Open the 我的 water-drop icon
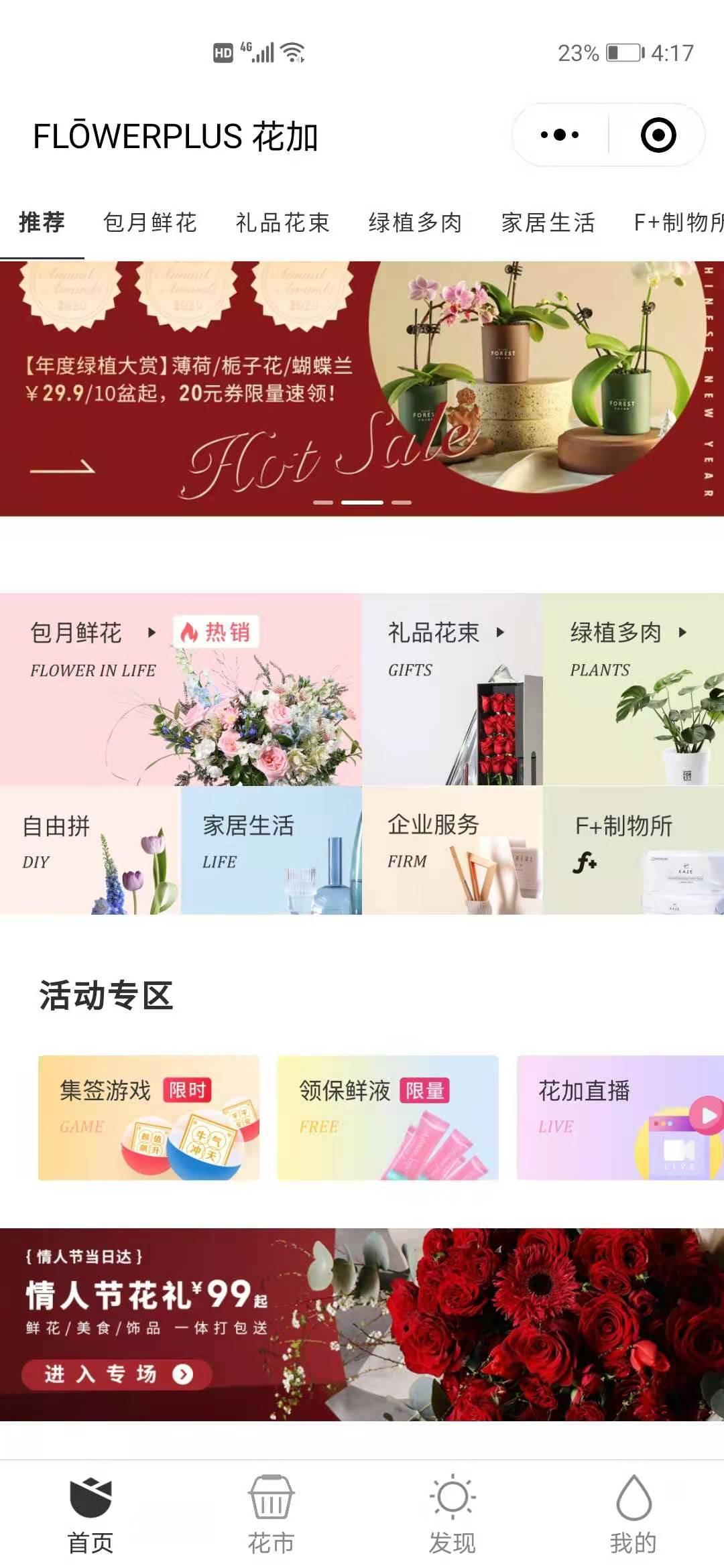724x1568 pixels. [632, 1496]
